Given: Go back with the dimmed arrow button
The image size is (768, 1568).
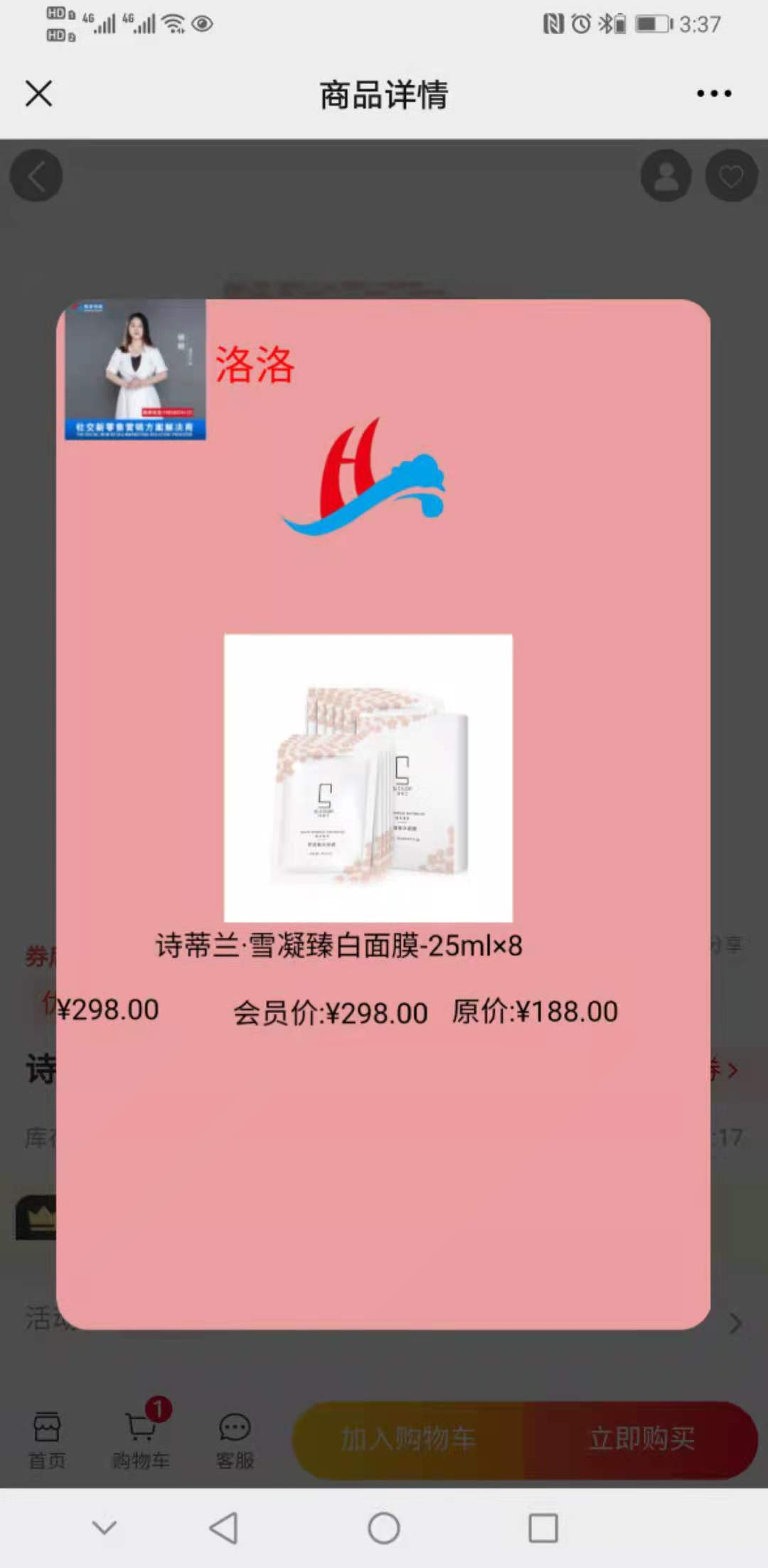Looking at the screenshot, I should click(x=36, y=176).
